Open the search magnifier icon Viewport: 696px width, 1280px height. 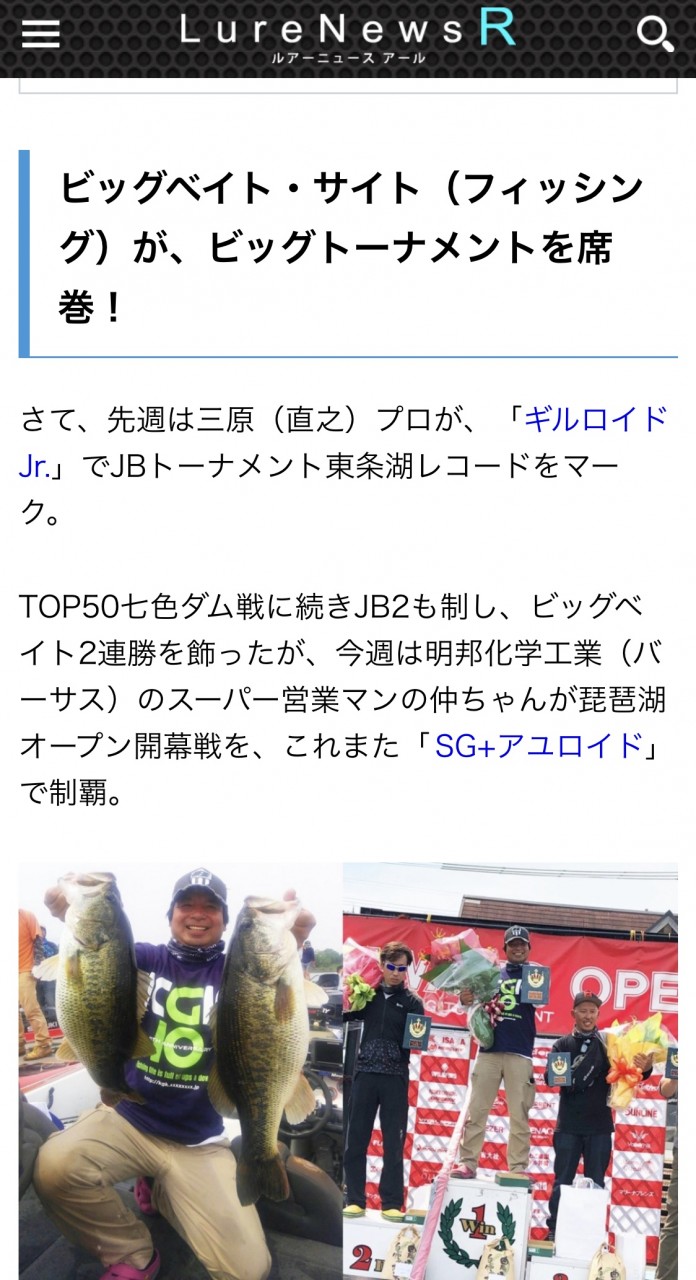point(655,35)
